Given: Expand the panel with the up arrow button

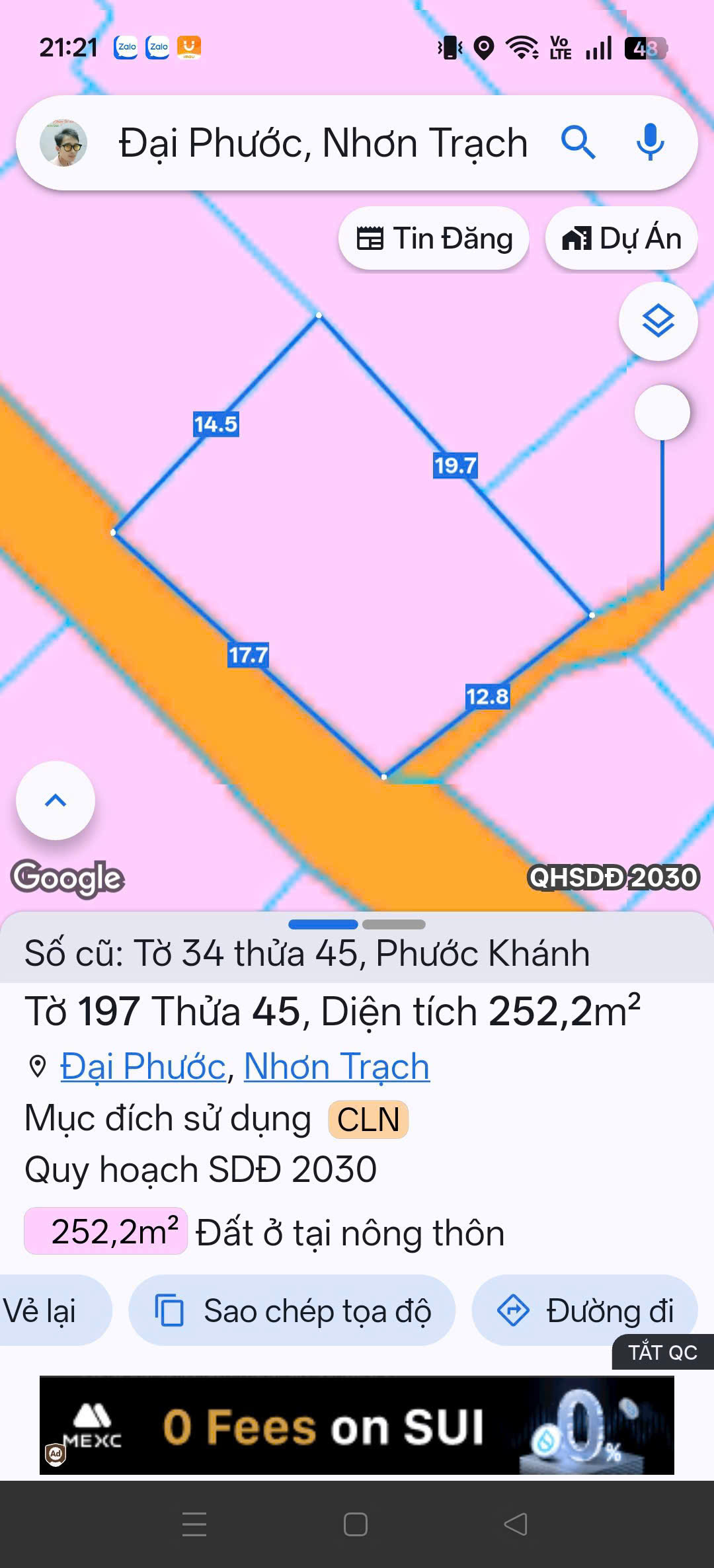Looking at the screenshot, I should pos(56,801).
